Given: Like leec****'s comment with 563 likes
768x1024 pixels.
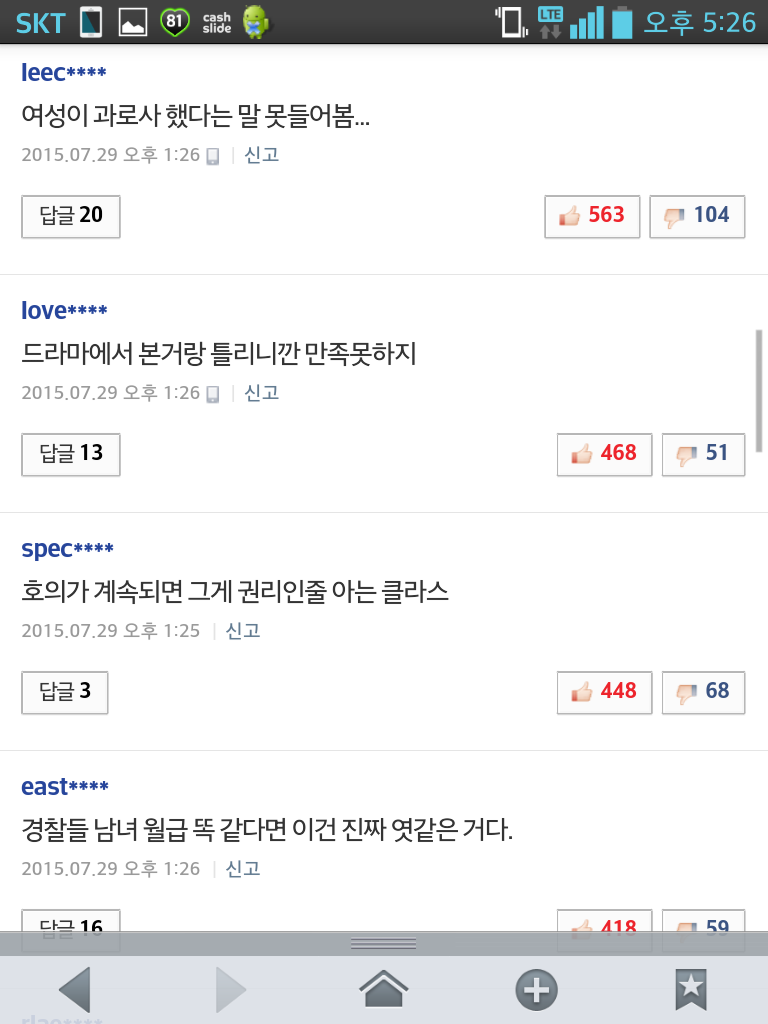Looking at the screenshot, I should pos(592,216).
